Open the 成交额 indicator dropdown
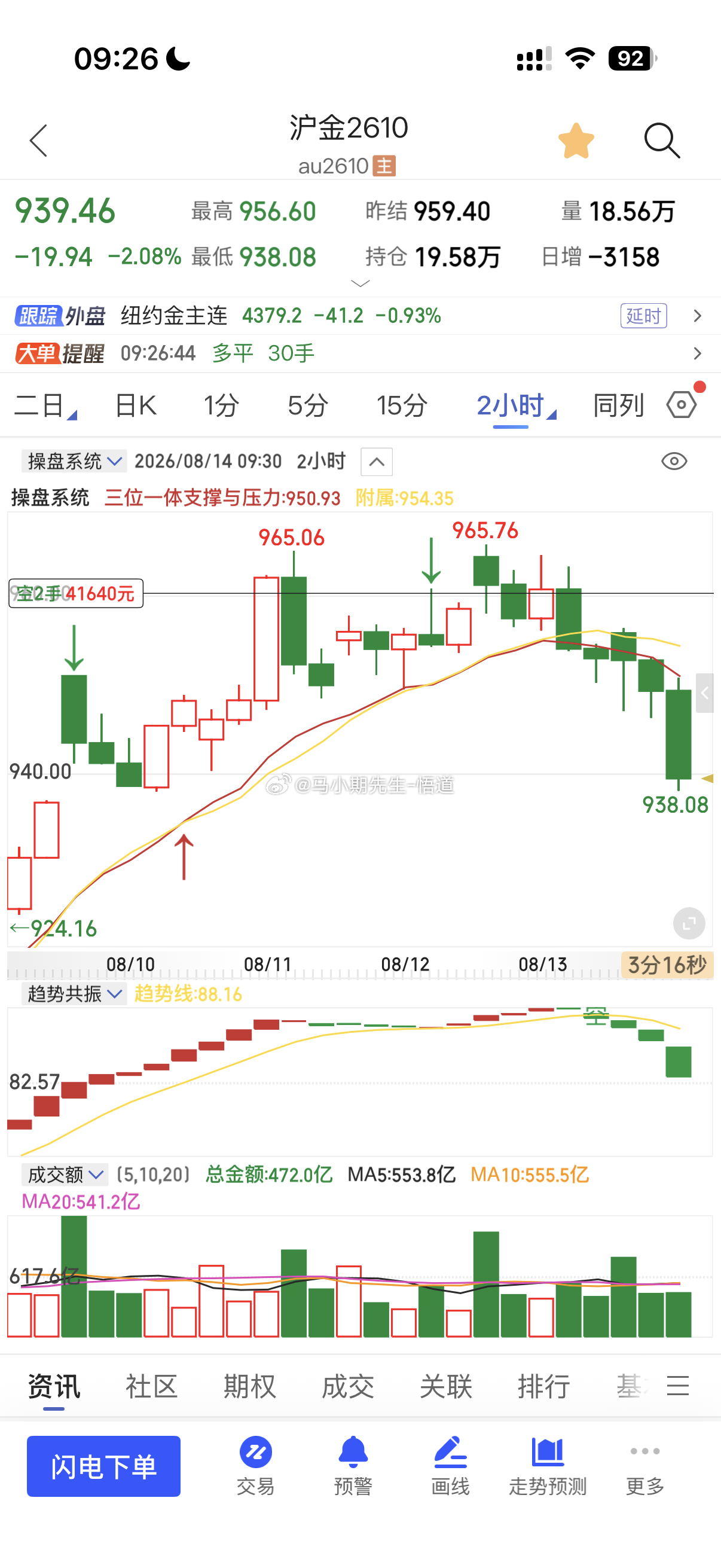The width and height of the screenshot is (721, 1568). [65, 1174]
